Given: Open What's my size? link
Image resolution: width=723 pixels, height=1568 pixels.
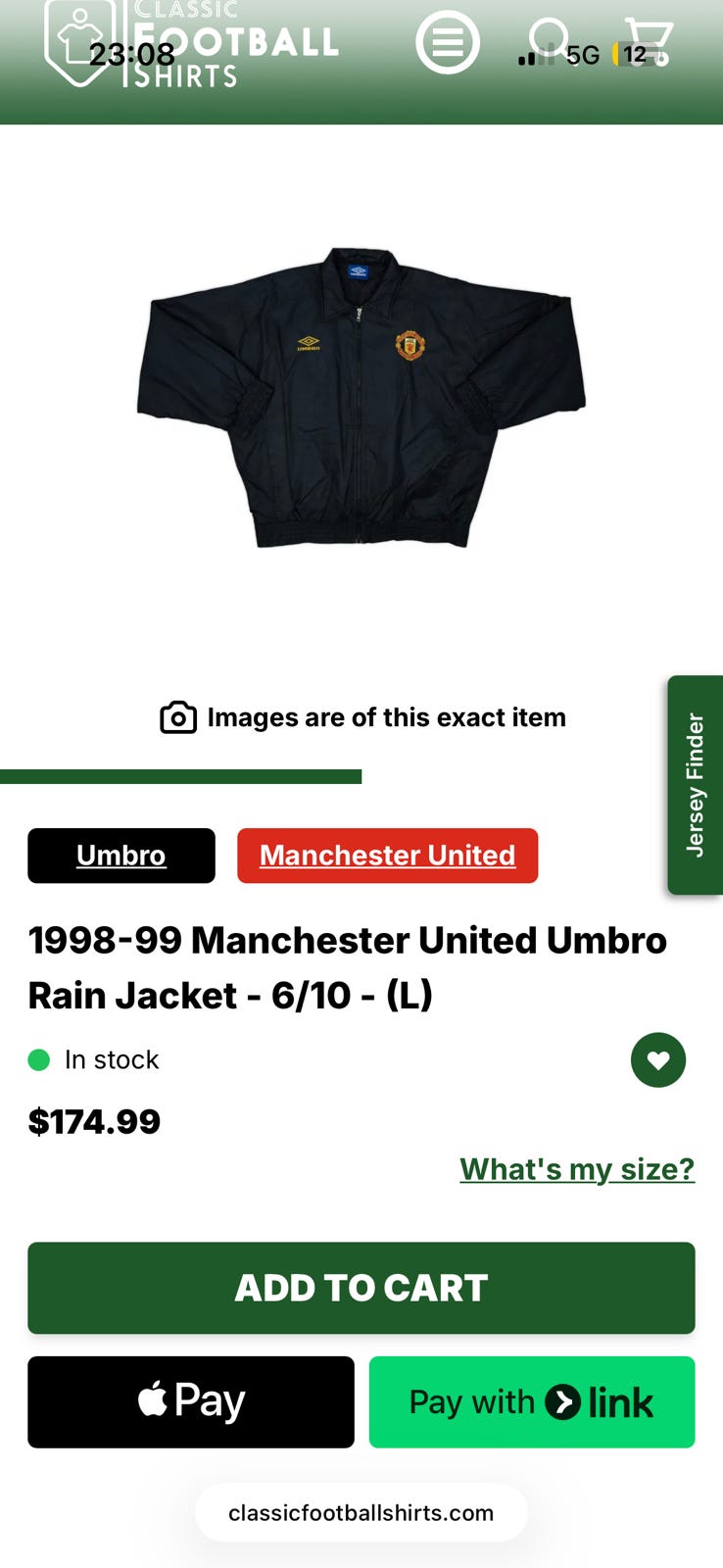Looking at the screenshot, I should 577,1168.
